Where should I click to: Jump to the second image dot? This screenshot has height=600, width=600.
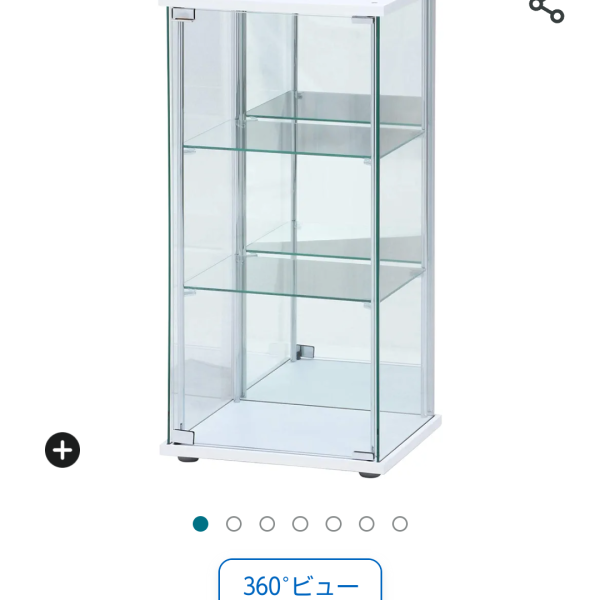[x=234, y=524]
